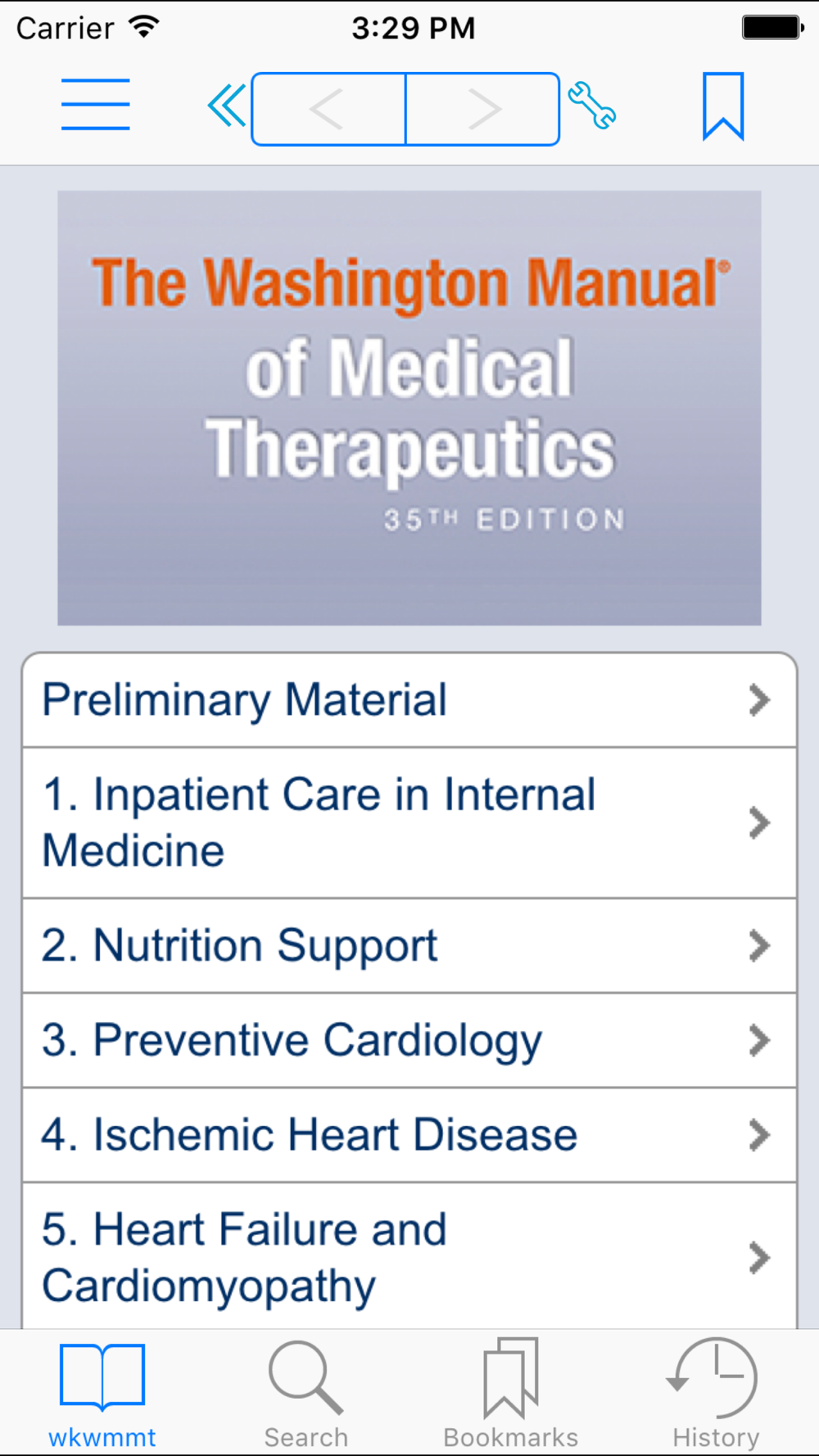Screen dimensions: 819x1456
Task: Go to the previous page arrow
Action: [328, 109]
